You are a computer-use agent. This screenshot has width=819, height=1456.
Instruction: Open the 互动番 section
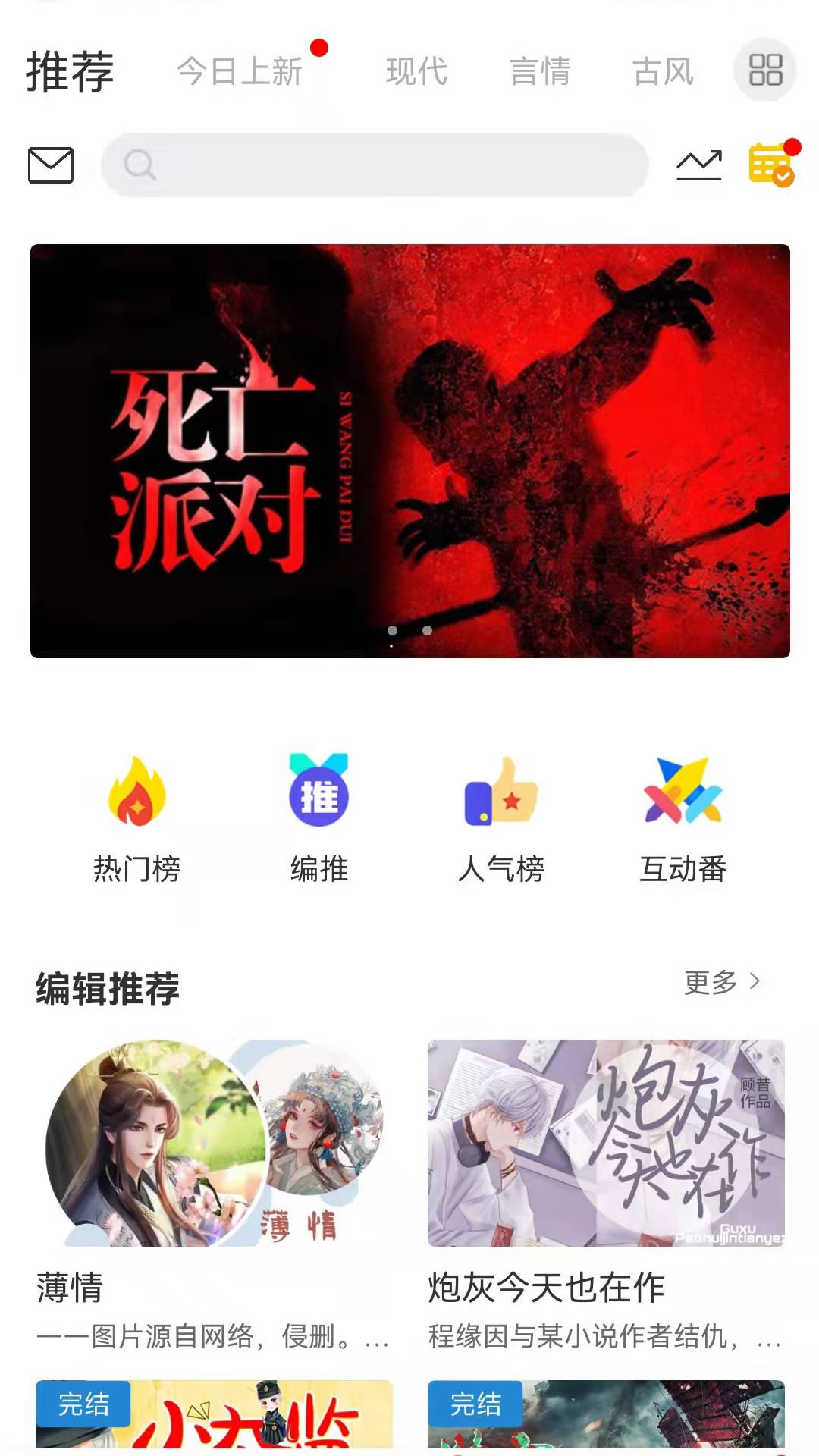[682, 819]
